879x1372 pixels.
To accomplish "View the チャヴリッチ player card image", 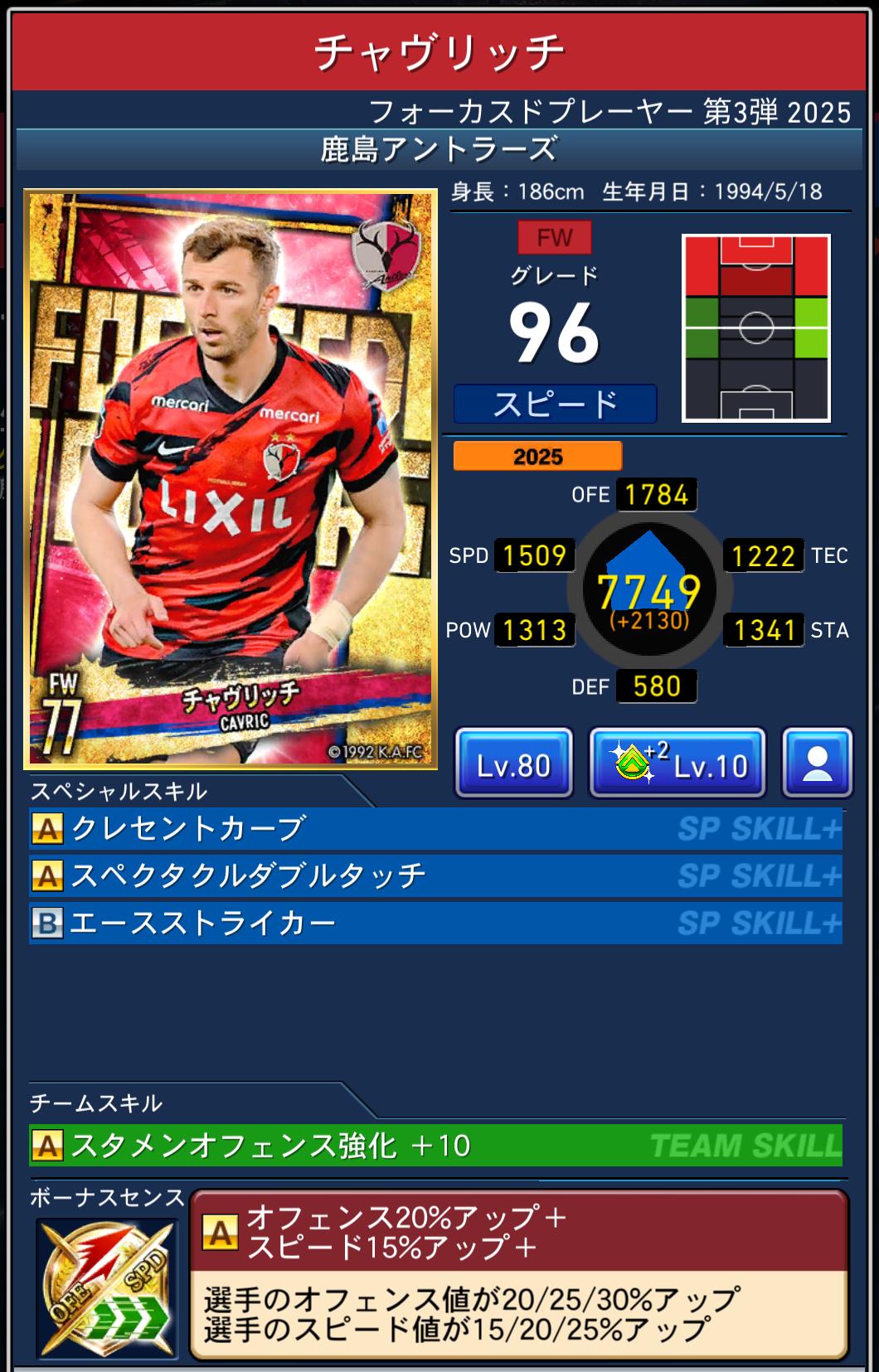I will (x=231, y=479).
